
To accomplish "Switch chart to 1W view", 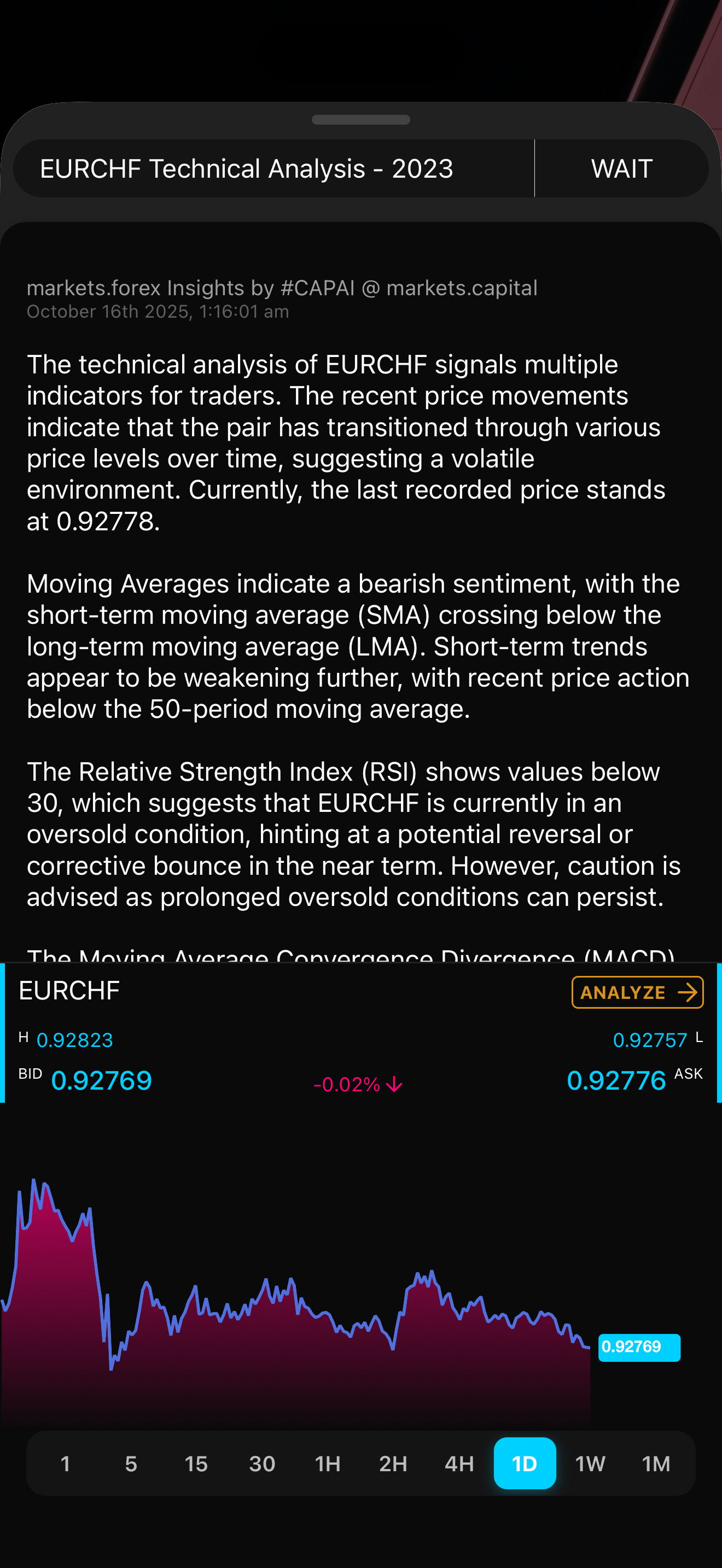I will [x=590, y=1464].
